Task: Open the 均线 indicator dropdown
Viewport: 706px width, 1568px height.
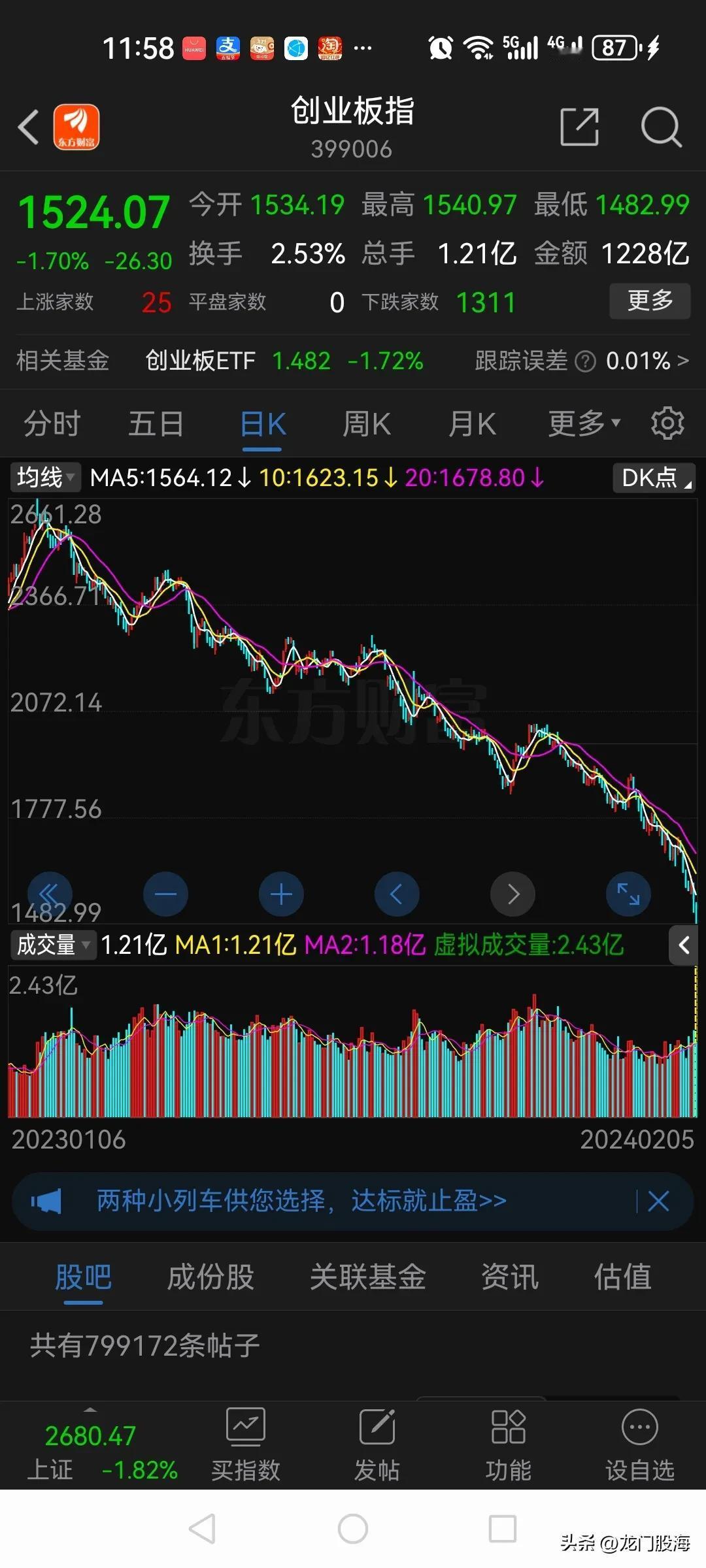Action: pyautogui.click(x=45, y=478)
